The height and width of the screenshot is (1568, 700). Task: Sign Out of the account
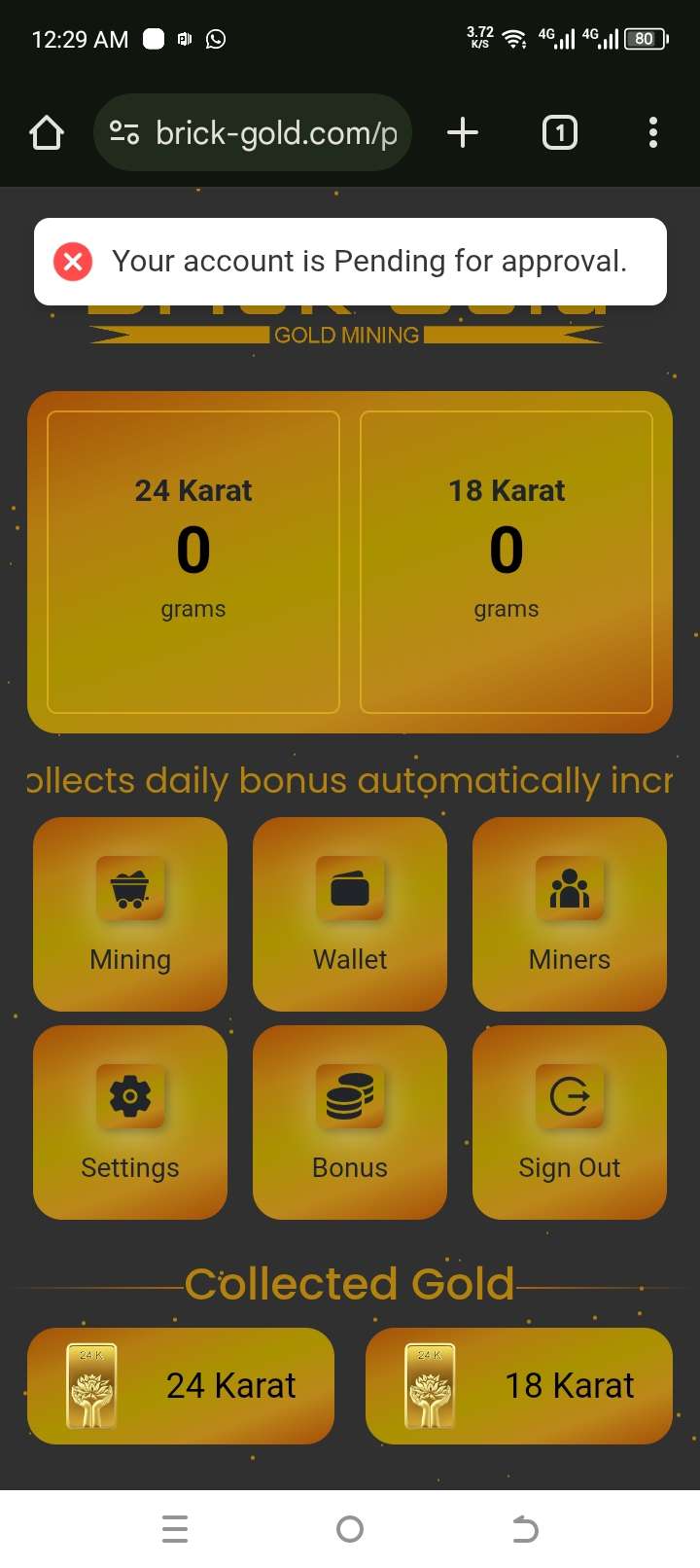(x=570, y=1122)
